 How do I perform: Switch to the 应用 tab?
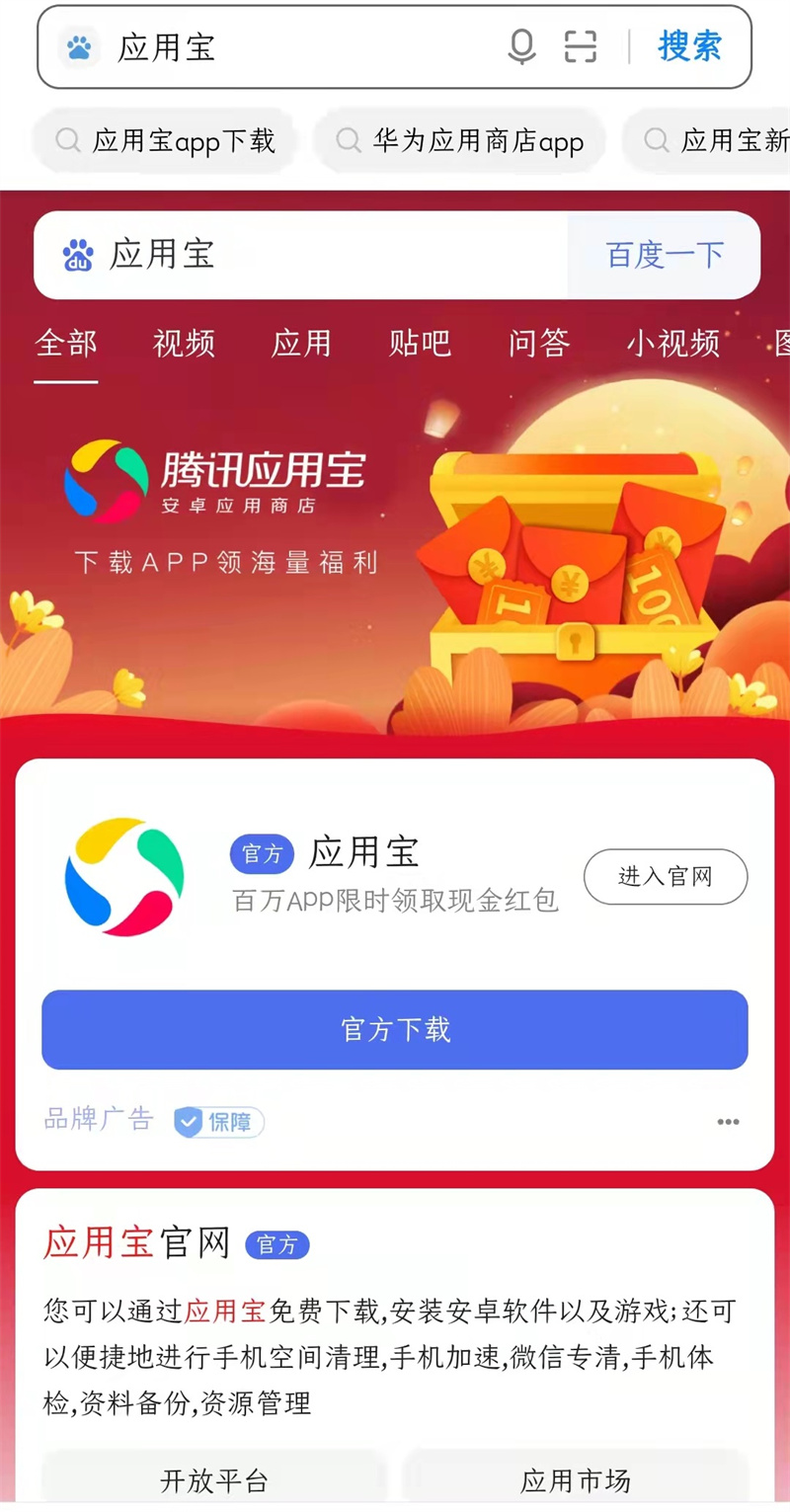coord(301,344)
